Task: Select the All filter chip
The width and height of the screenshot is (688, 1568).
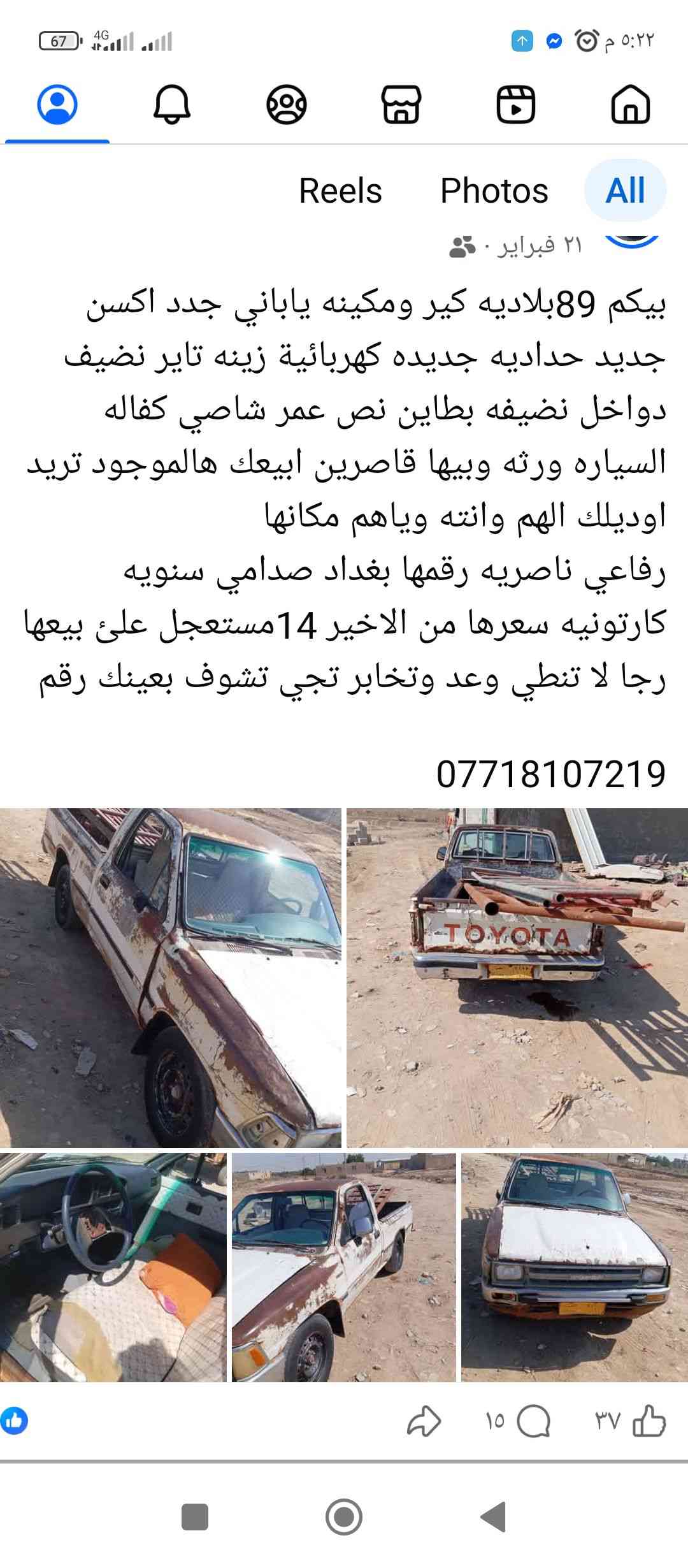Action: (x=625, y=191)
